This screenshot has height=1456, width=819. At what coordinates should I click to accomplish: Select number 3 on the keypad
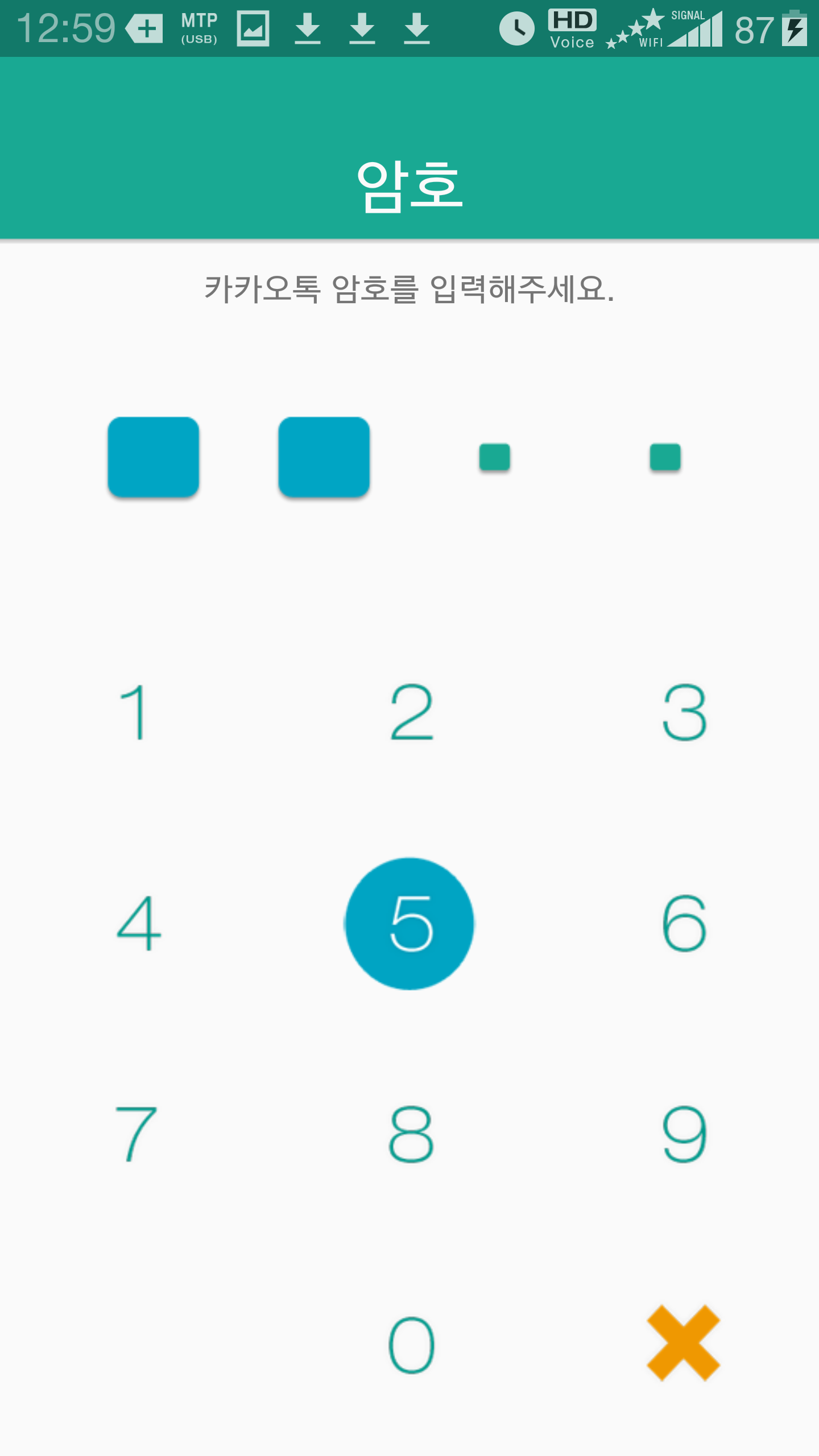click(684, 712)
